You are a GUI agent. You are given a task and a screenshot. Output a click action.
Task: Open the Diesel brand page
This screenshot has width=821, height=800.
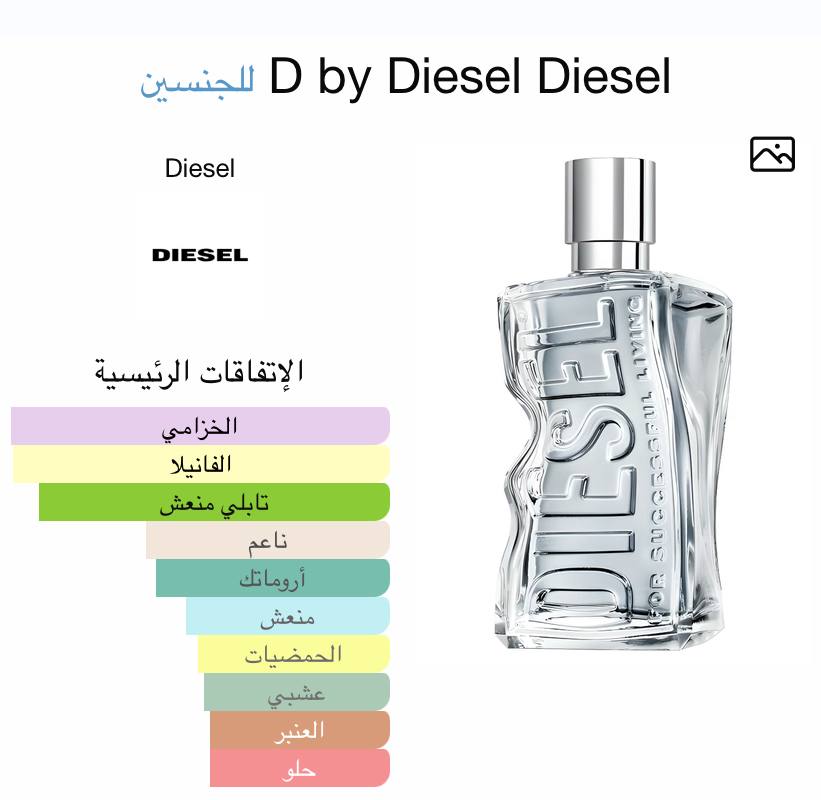pyautogui.click(x=199, y=168)
